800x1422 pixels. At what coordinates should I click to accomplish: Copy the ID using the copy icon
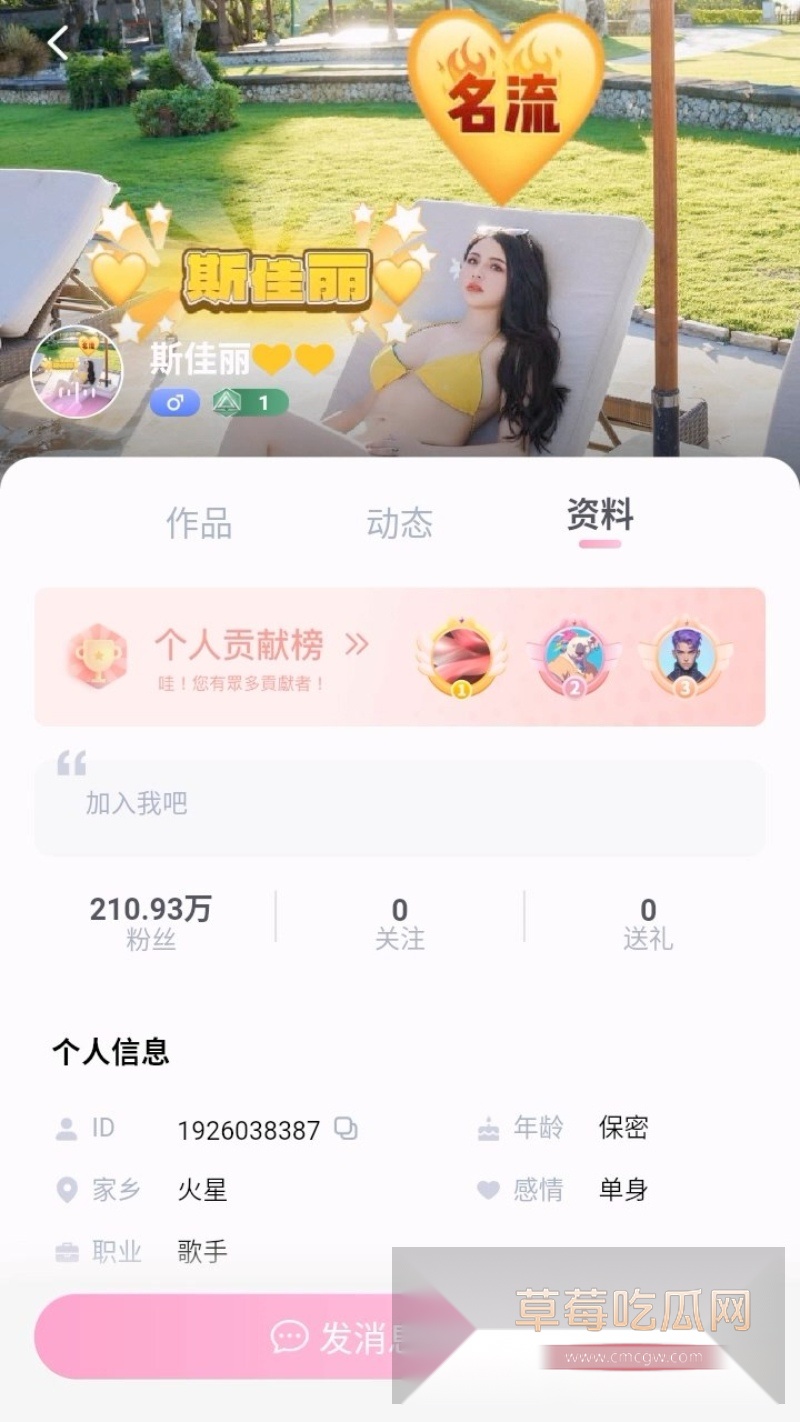point(345,1128)
